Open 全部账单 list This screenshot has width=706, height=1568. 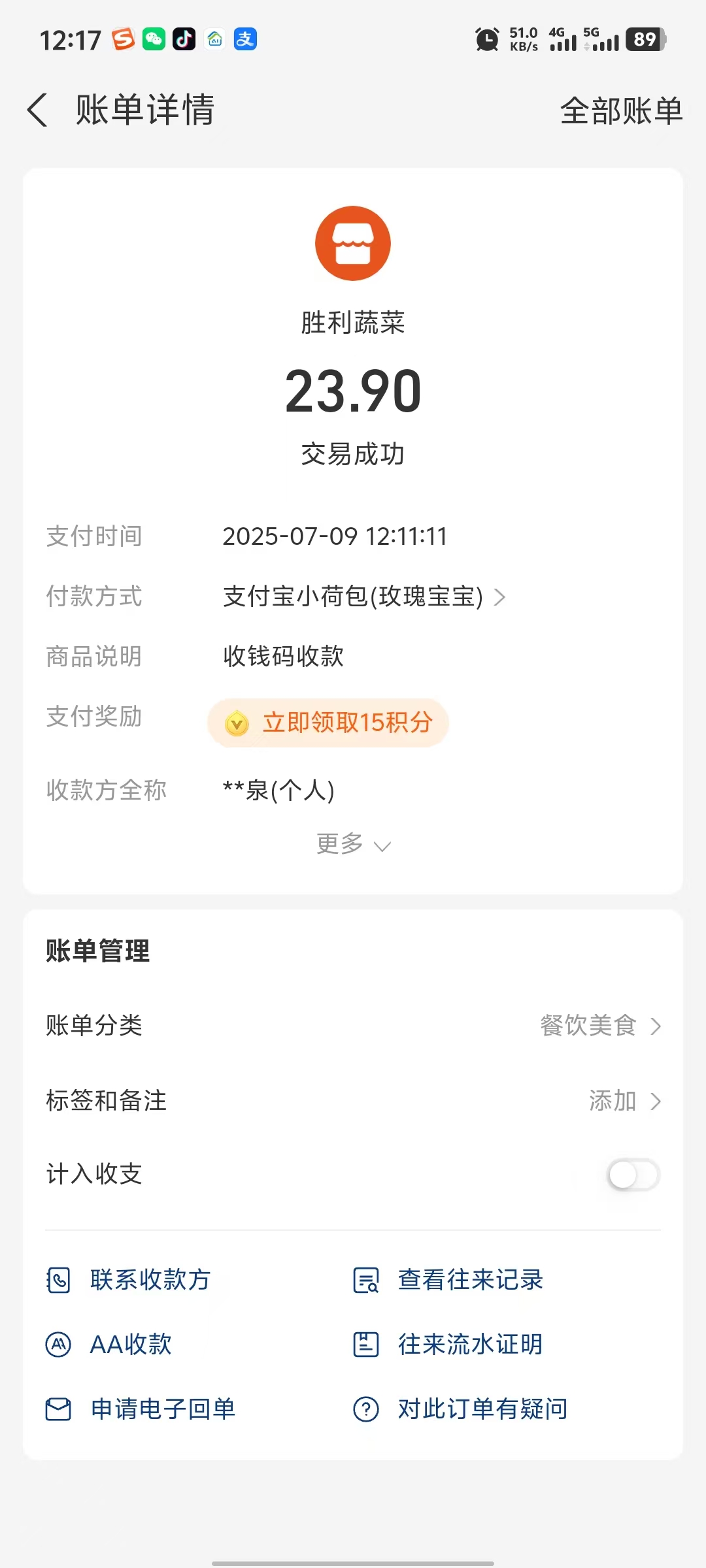(x=621, y=110)
